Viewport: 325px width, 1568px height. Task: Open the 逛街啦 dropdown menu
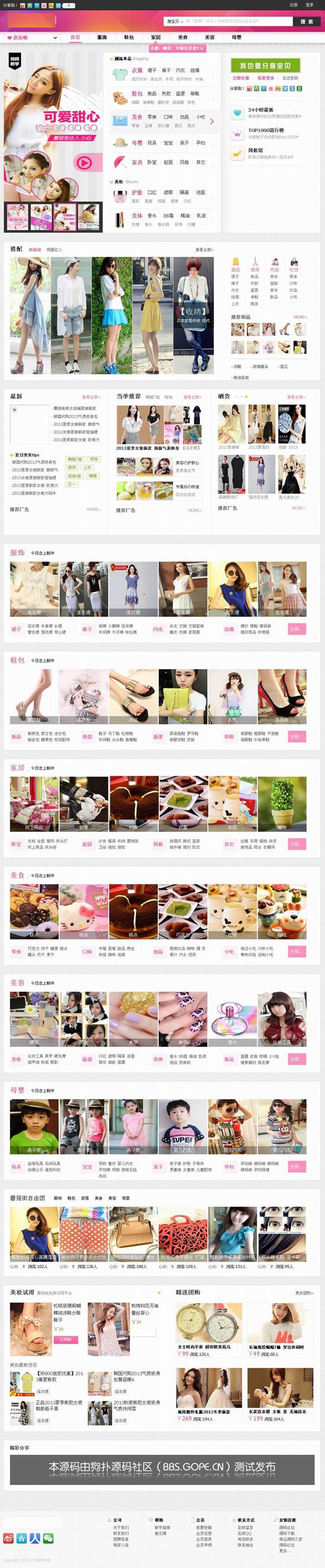click(x=31, y=38)
